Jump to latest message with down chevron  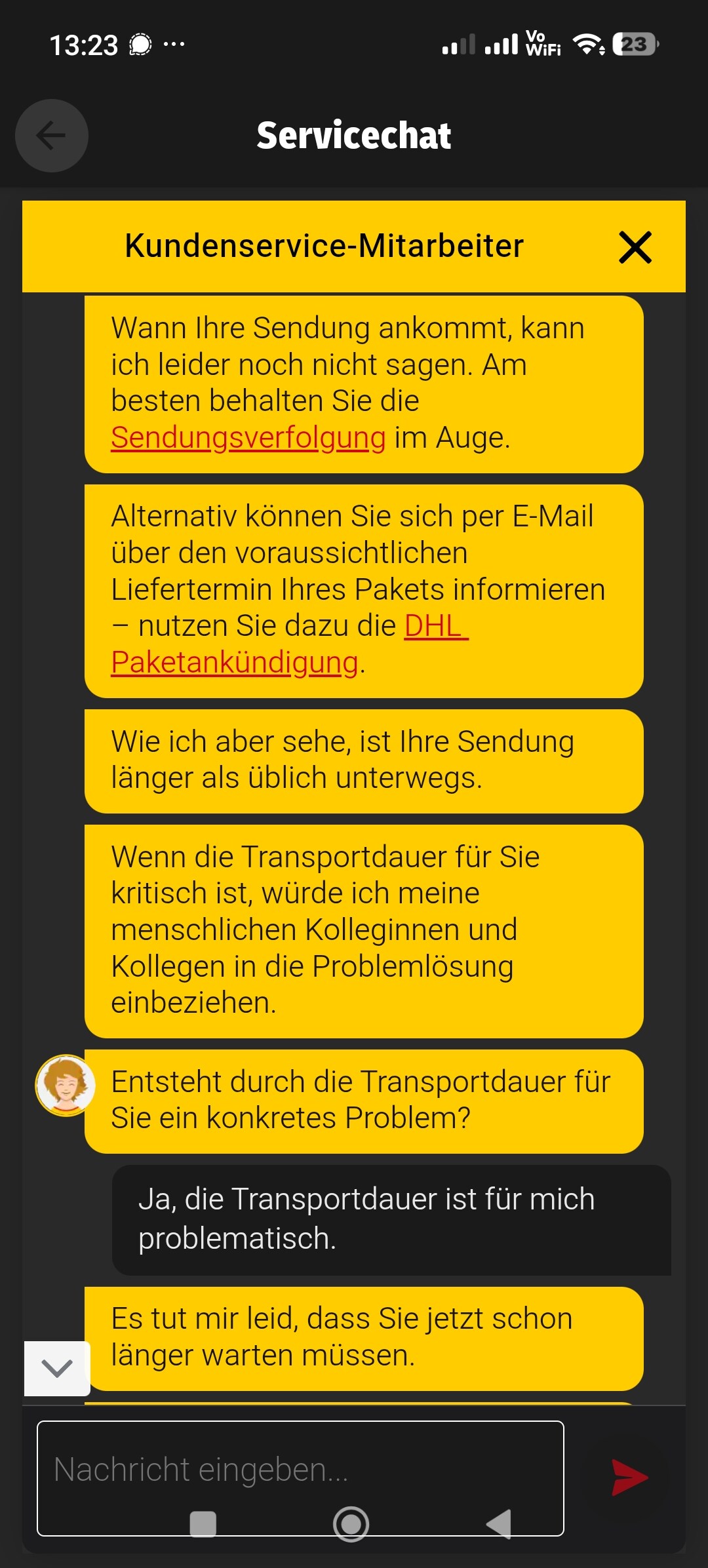tap(57, 1368)
